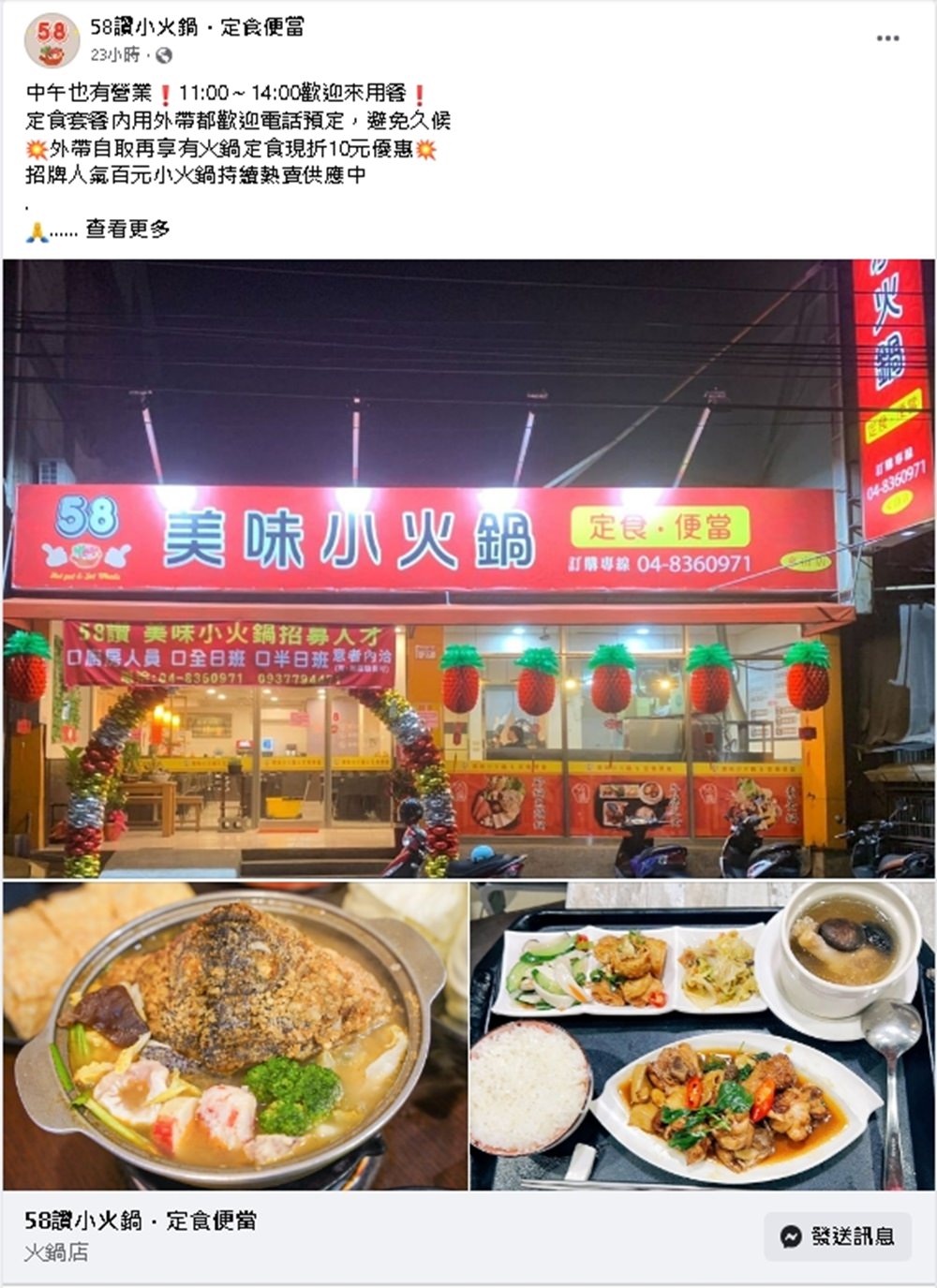Image resolution: width=937 pixels, height=1288 pixels.
Task: View the storefront photo at night
Action: click(x=468, y=569)
